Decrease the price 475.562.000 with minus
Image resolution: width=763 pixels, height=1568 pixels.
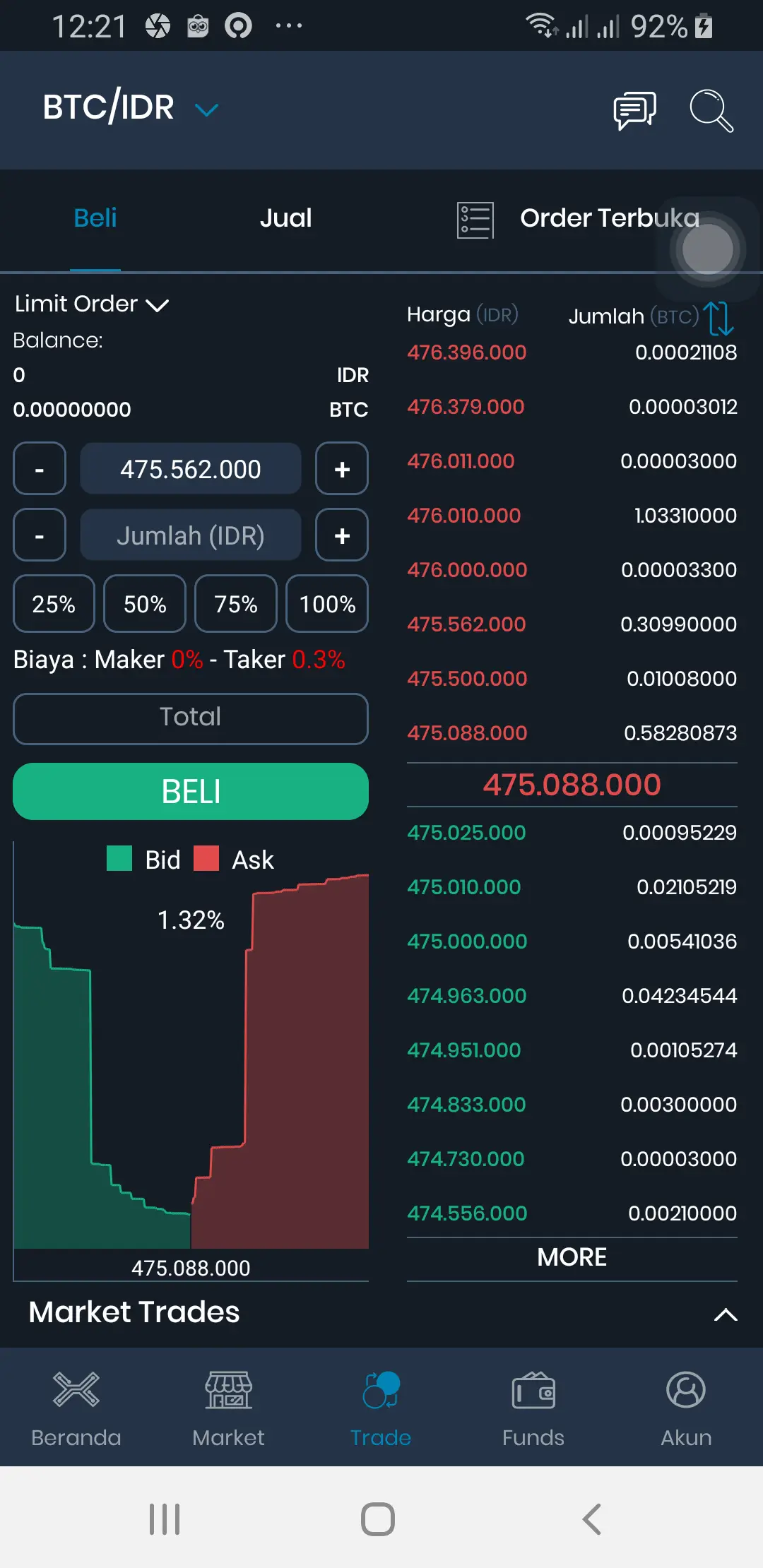40,469
